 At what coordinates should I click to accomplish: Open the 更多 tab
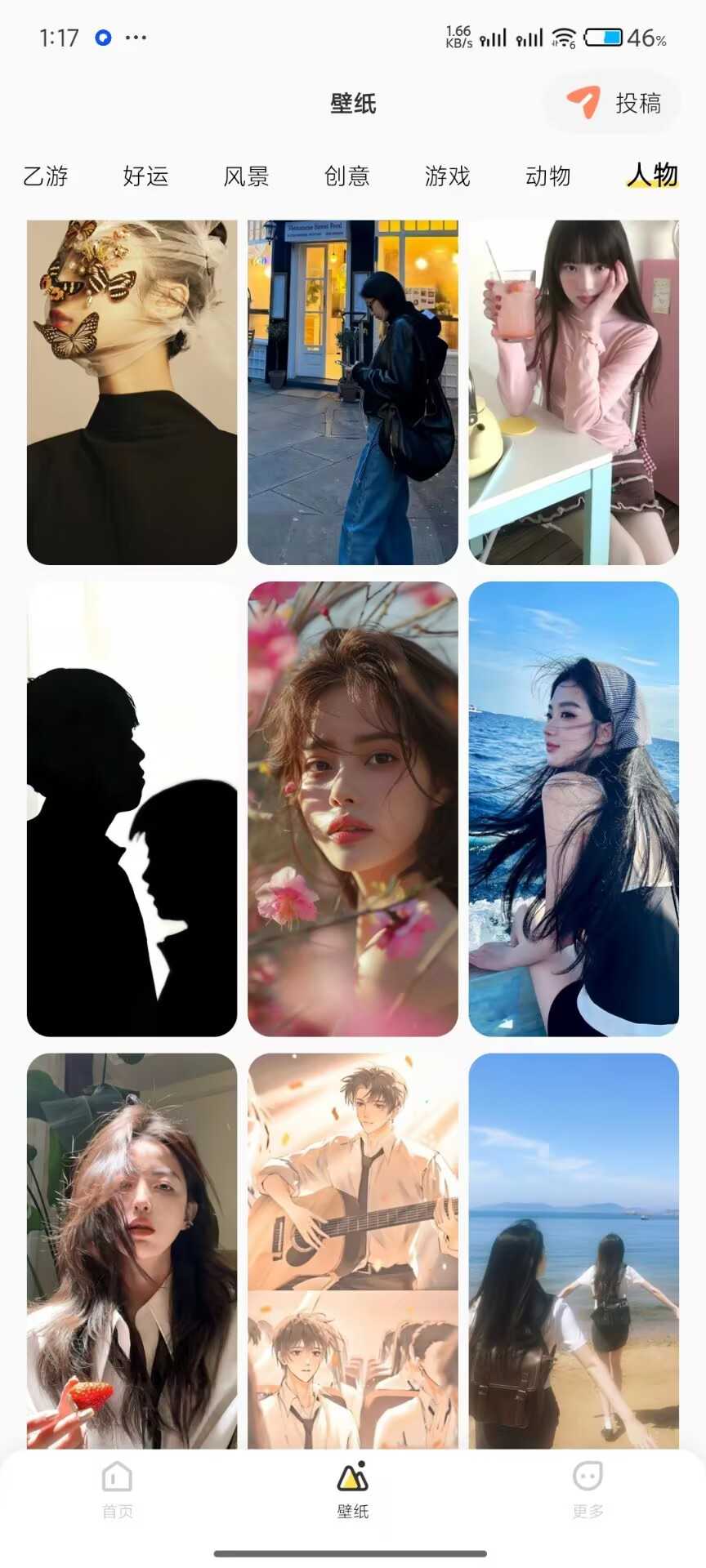pyautogui.click(x=588, y=1489)
